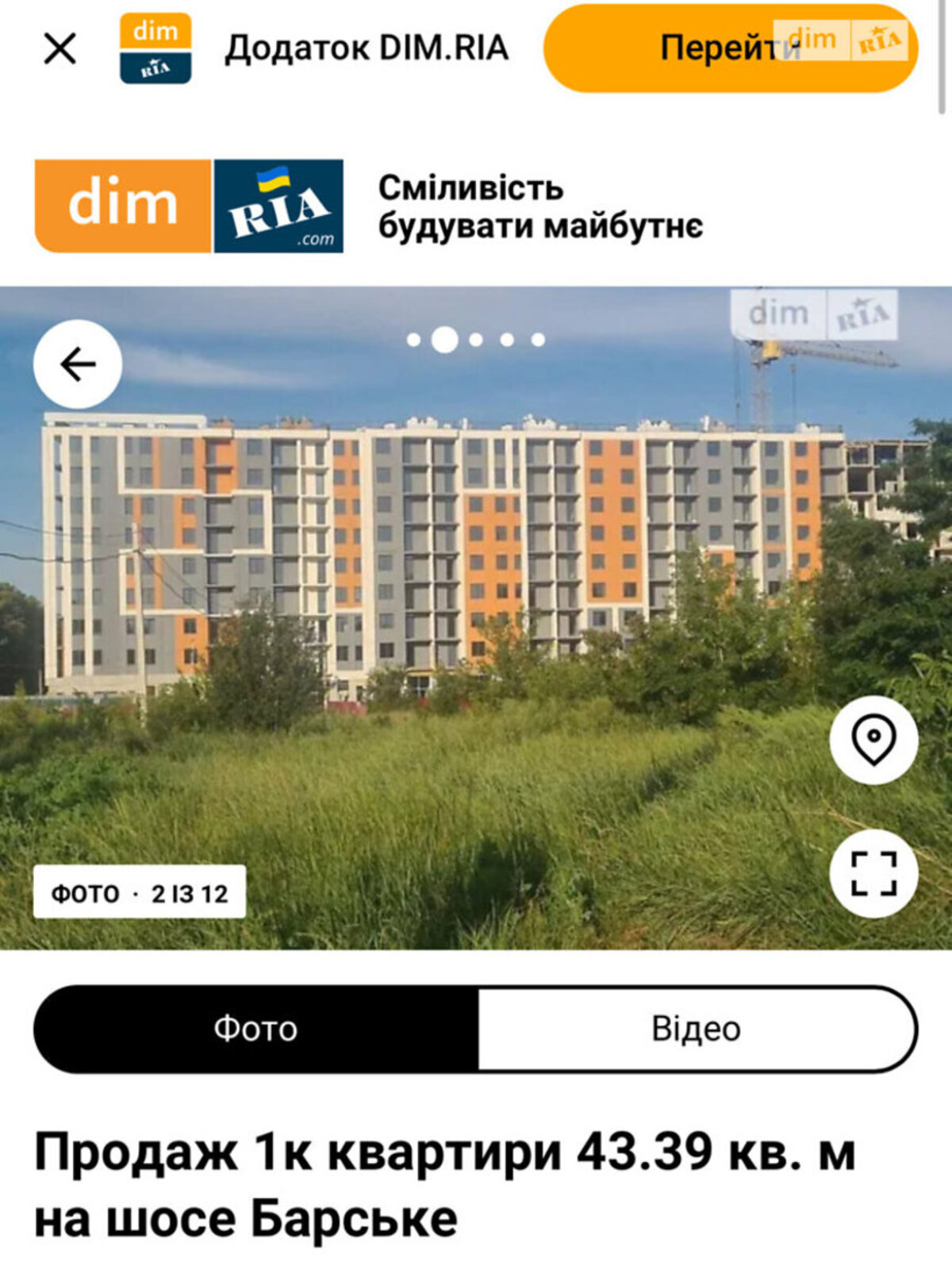The image size is (952, 1270).
Task: Show the property location on map
Action: coord(873,740)
